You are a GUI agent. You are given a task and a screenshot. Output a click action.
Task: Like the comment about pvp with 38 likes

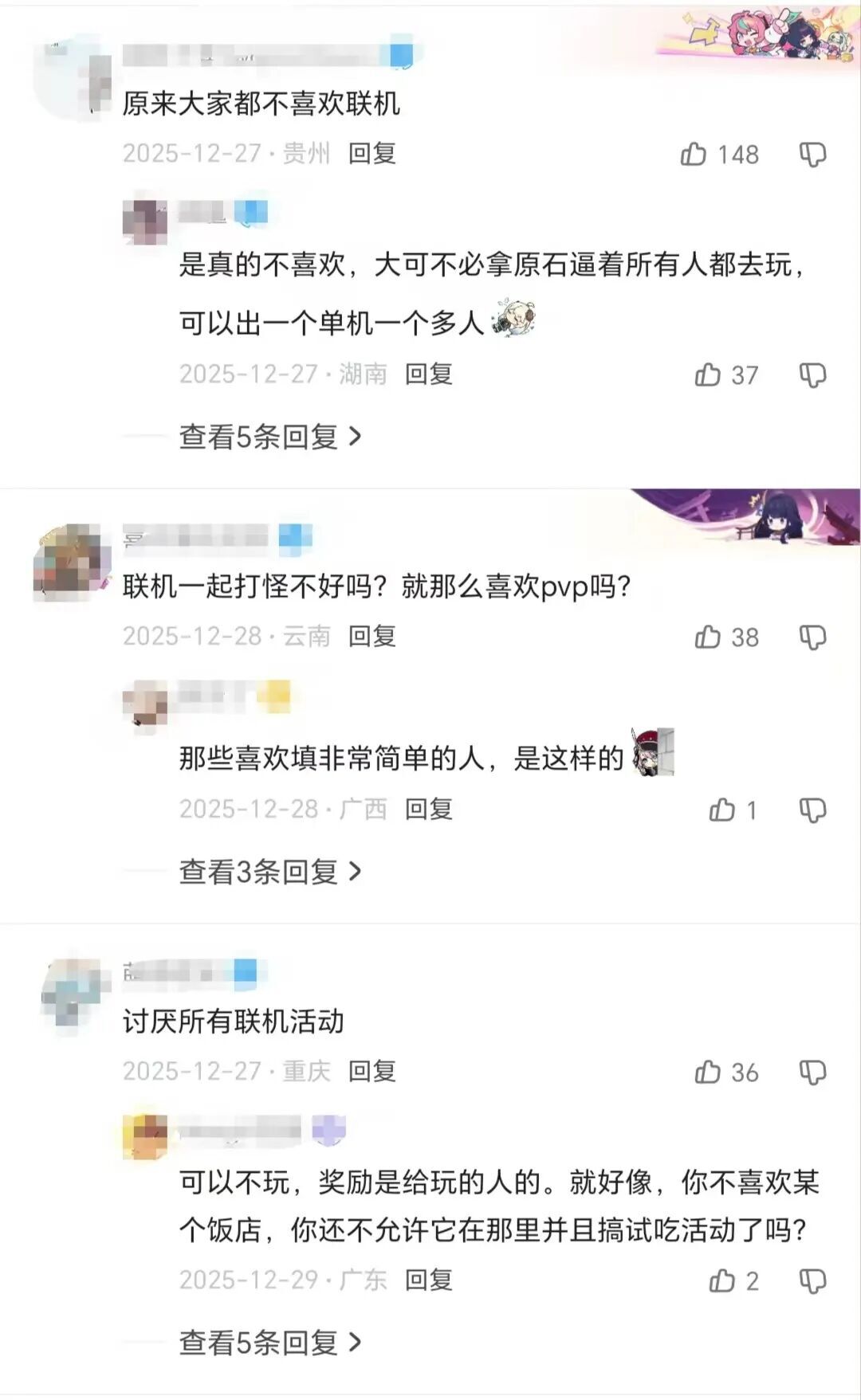(x=707, y=637)
